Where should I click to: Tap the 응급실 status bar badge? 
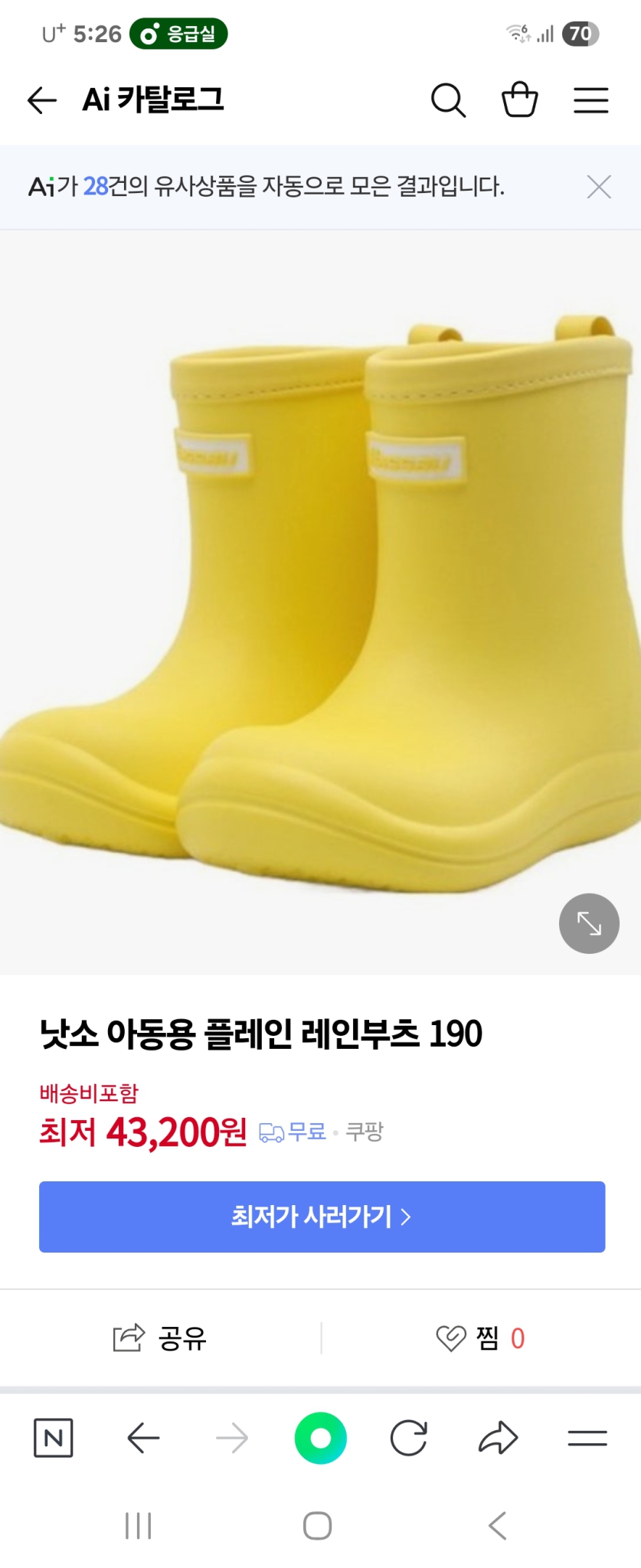tap(178, 34)
